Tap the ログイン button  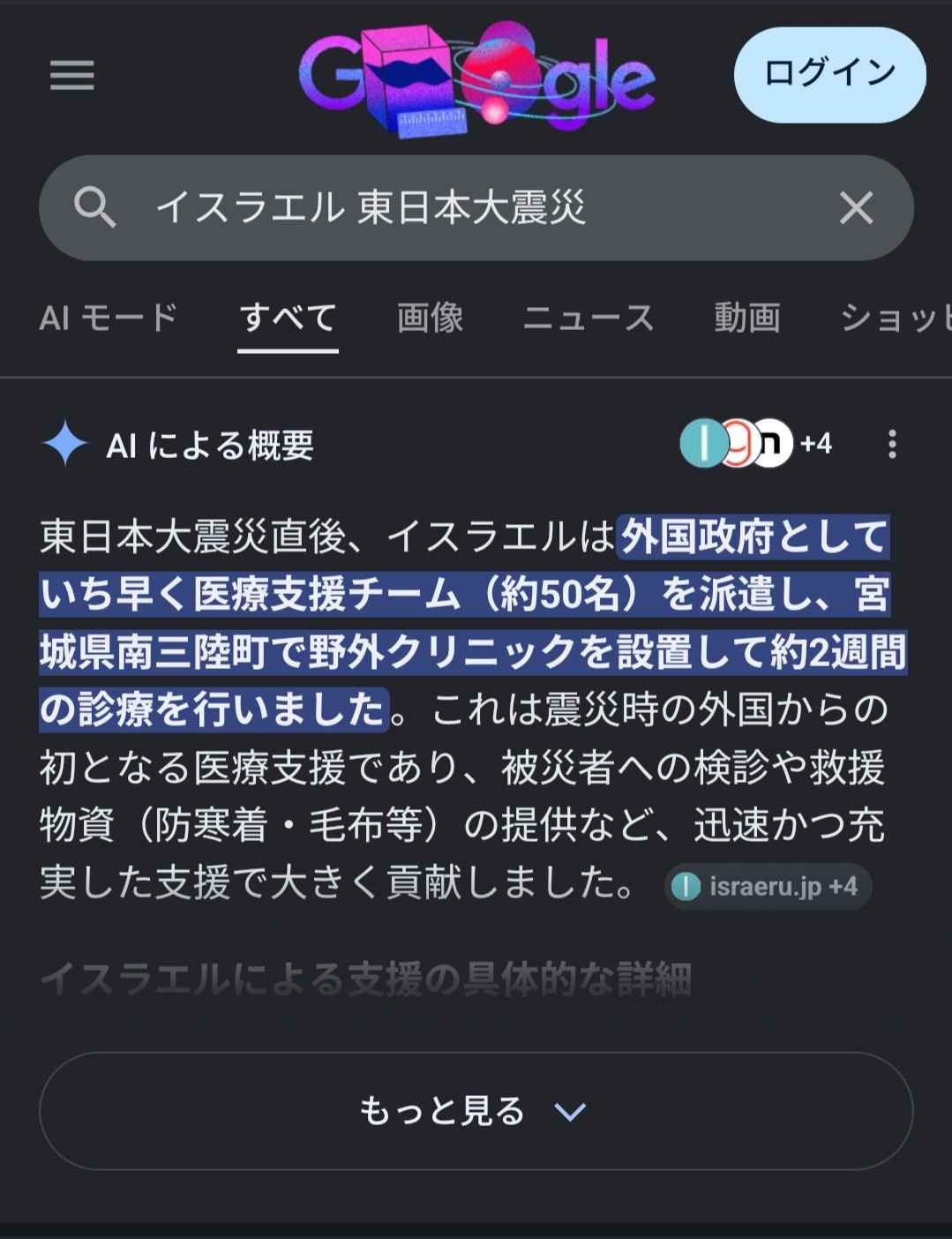point(829,74)
